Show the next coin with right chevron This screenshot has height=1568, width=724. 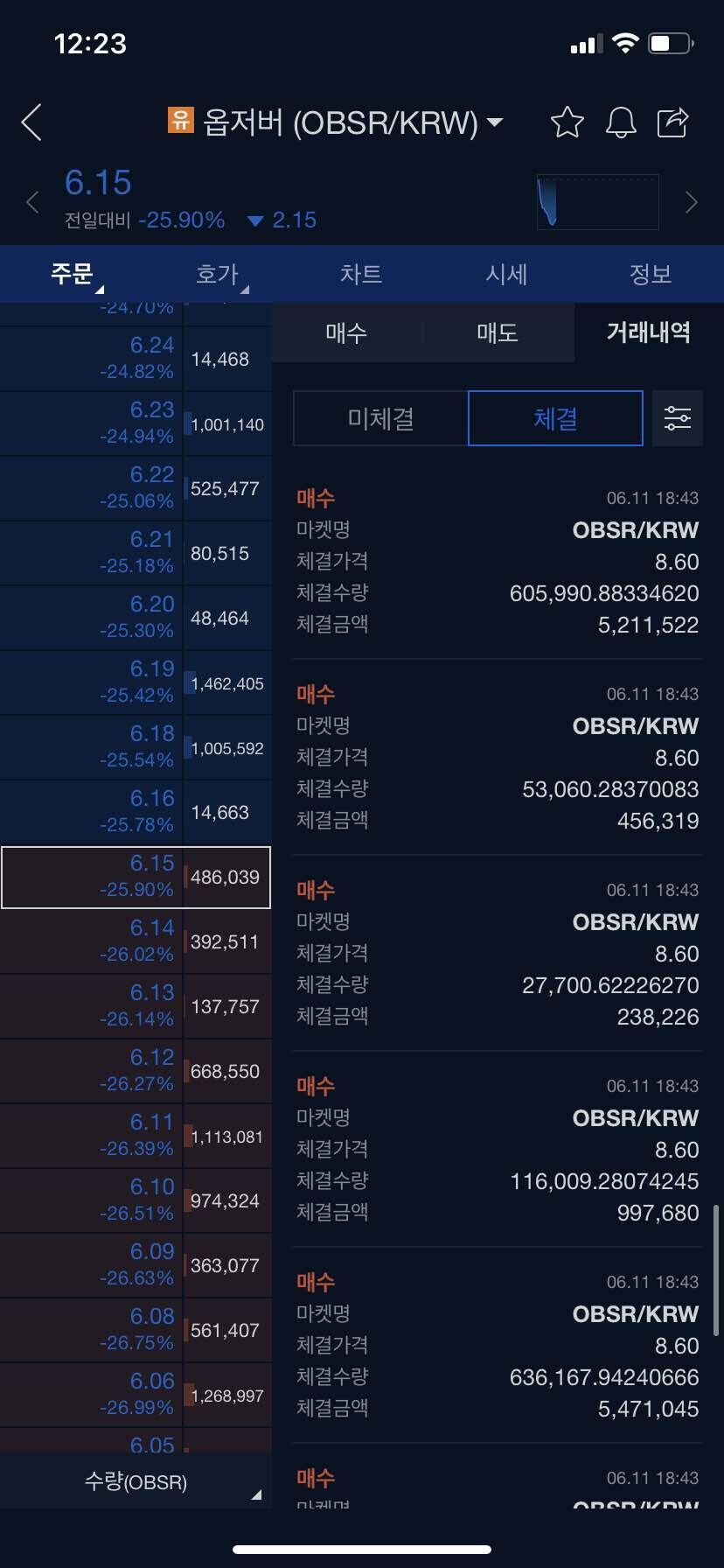pyautogui.click(x=692, y=203)
